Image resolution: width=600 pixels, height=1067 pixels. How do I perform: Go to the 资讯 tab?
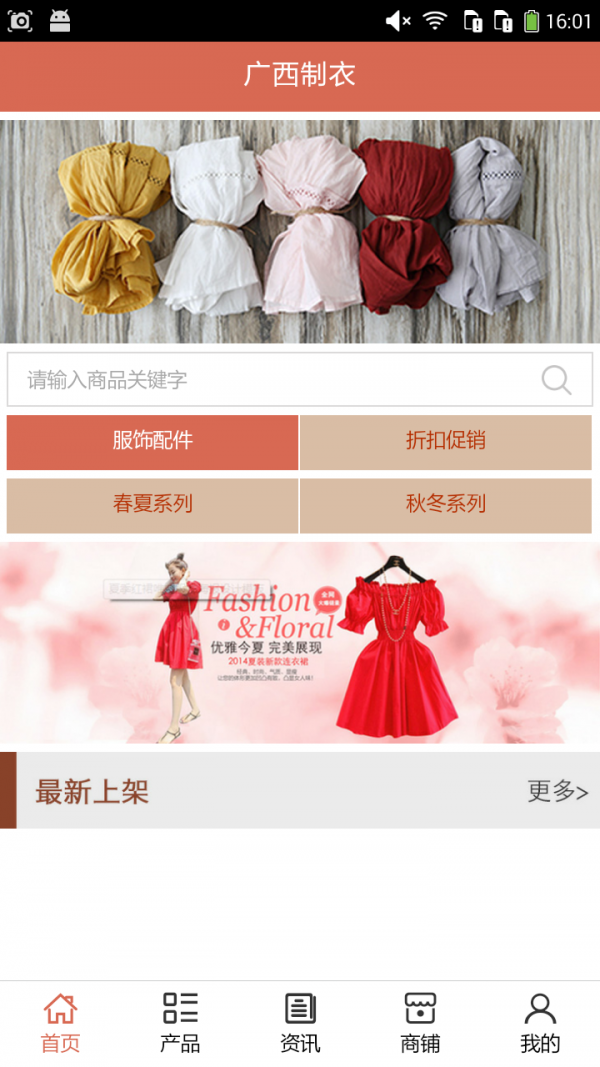[x=300, y=1022]
